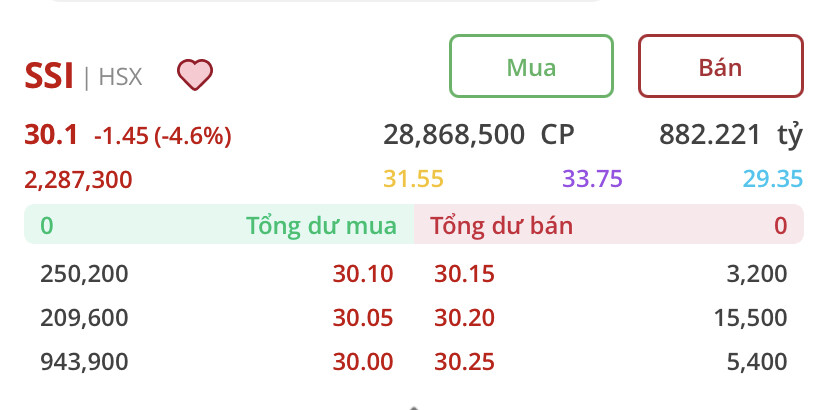Select bid price 30.05
828x410 pixels.
(362, 318)
